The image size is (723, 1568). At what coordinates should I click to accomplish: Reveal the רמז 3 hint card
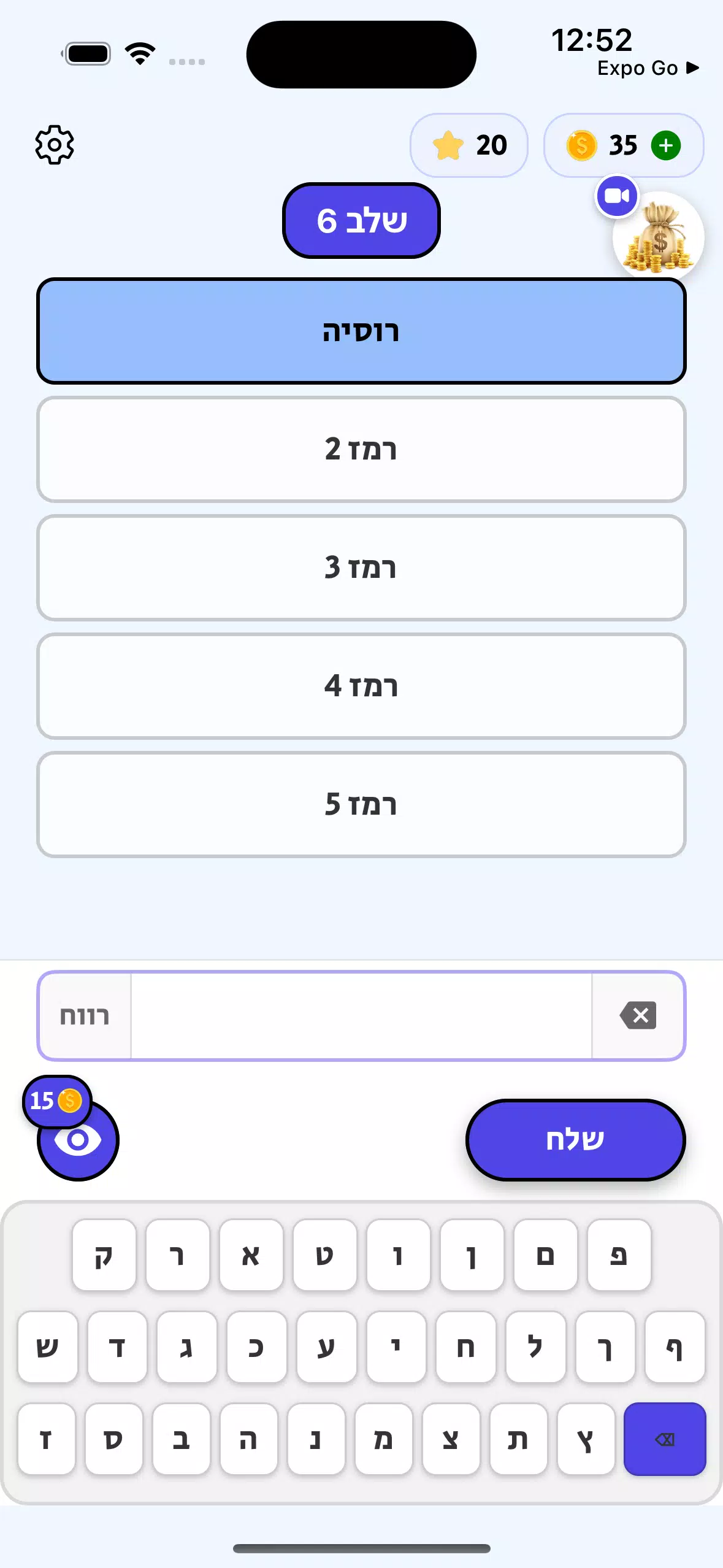362,567
